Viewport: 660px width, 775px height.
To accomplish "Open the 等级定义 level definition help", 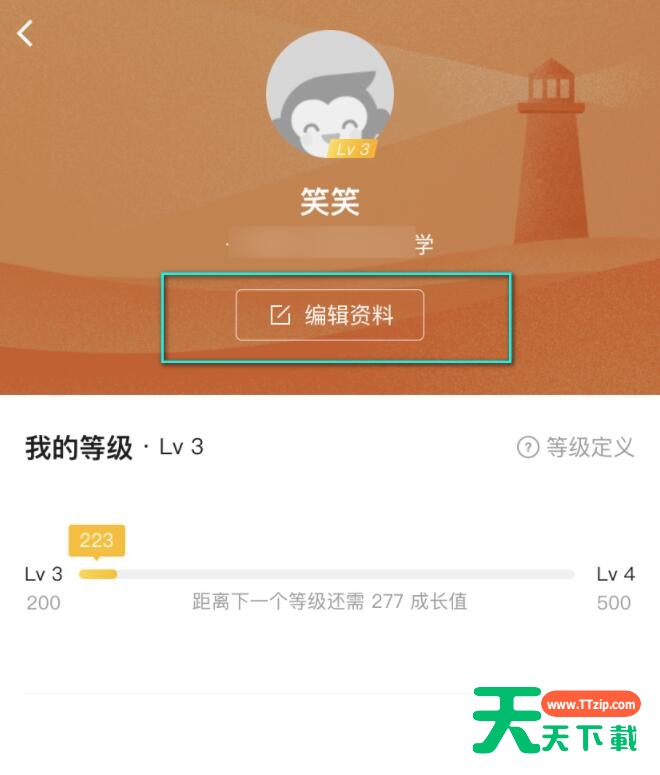I will click(576, 447).
